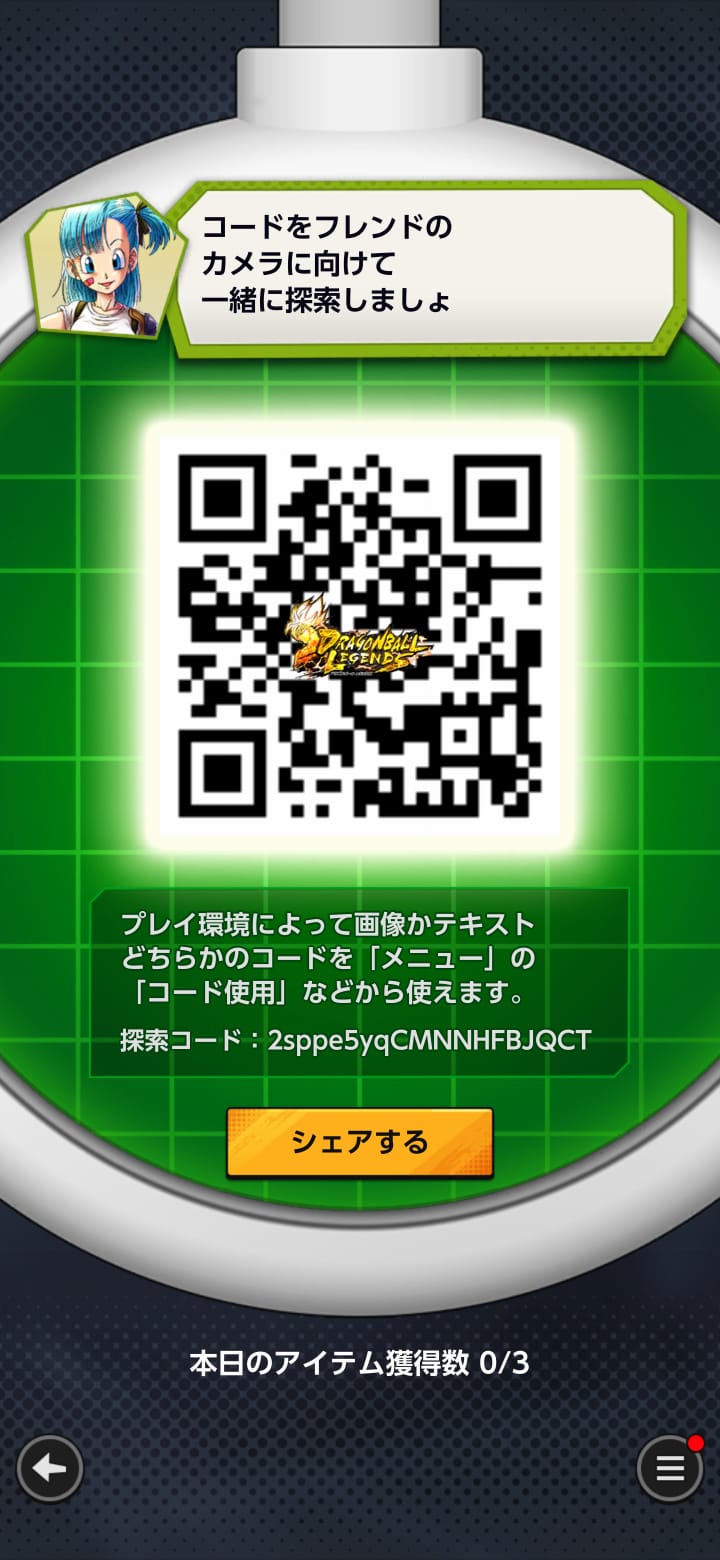Go back with the arrow icon

click(x=50, y=1468)
